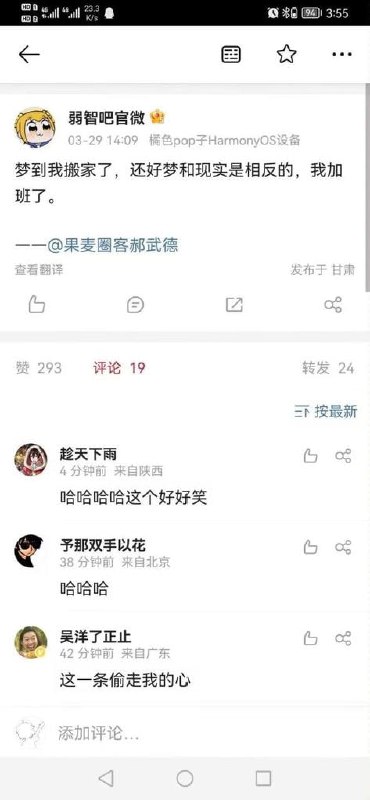Tap the comment bubble icon under the post
This screenshot has width=370, height=800.
pyautogui.click(x=135, y=305)
